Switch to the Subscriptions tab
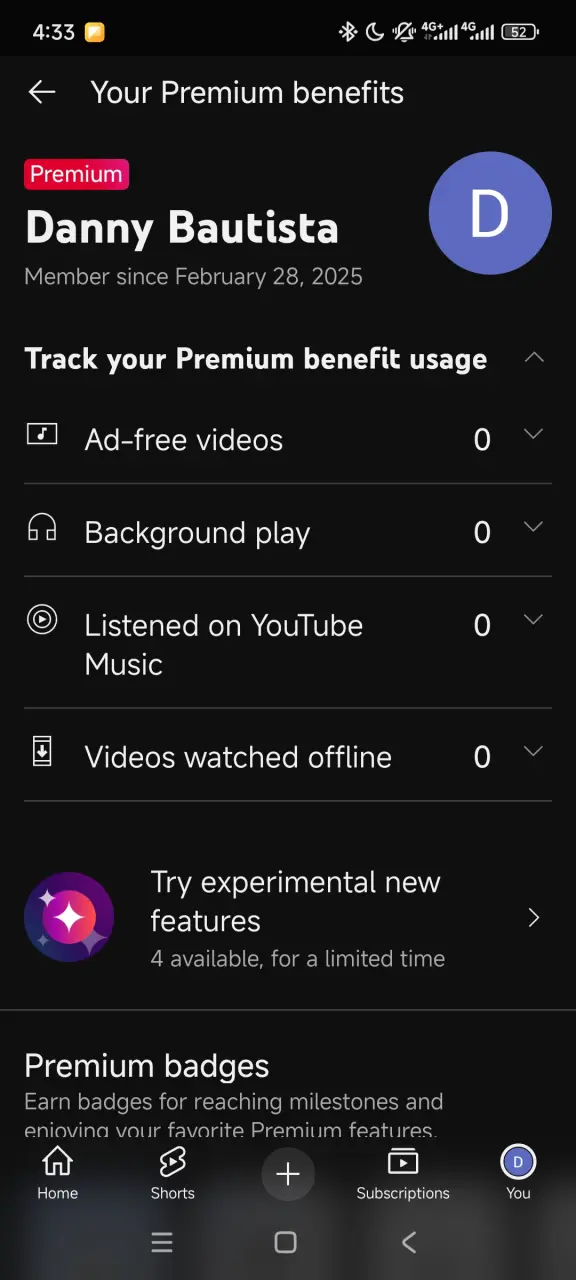This screenshot has height=1280, width=576. pos(403,1172)
